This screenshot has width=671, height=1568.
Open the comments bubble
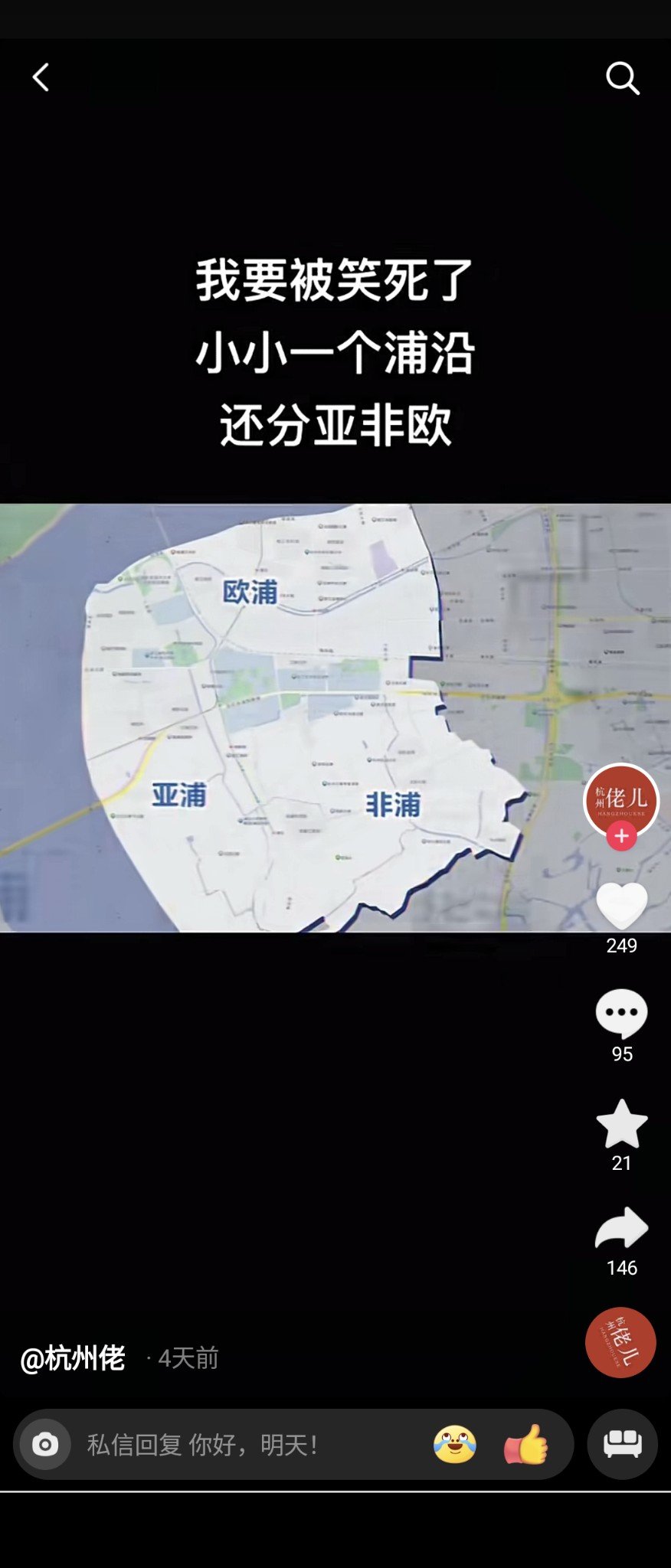coord(621,1013)
